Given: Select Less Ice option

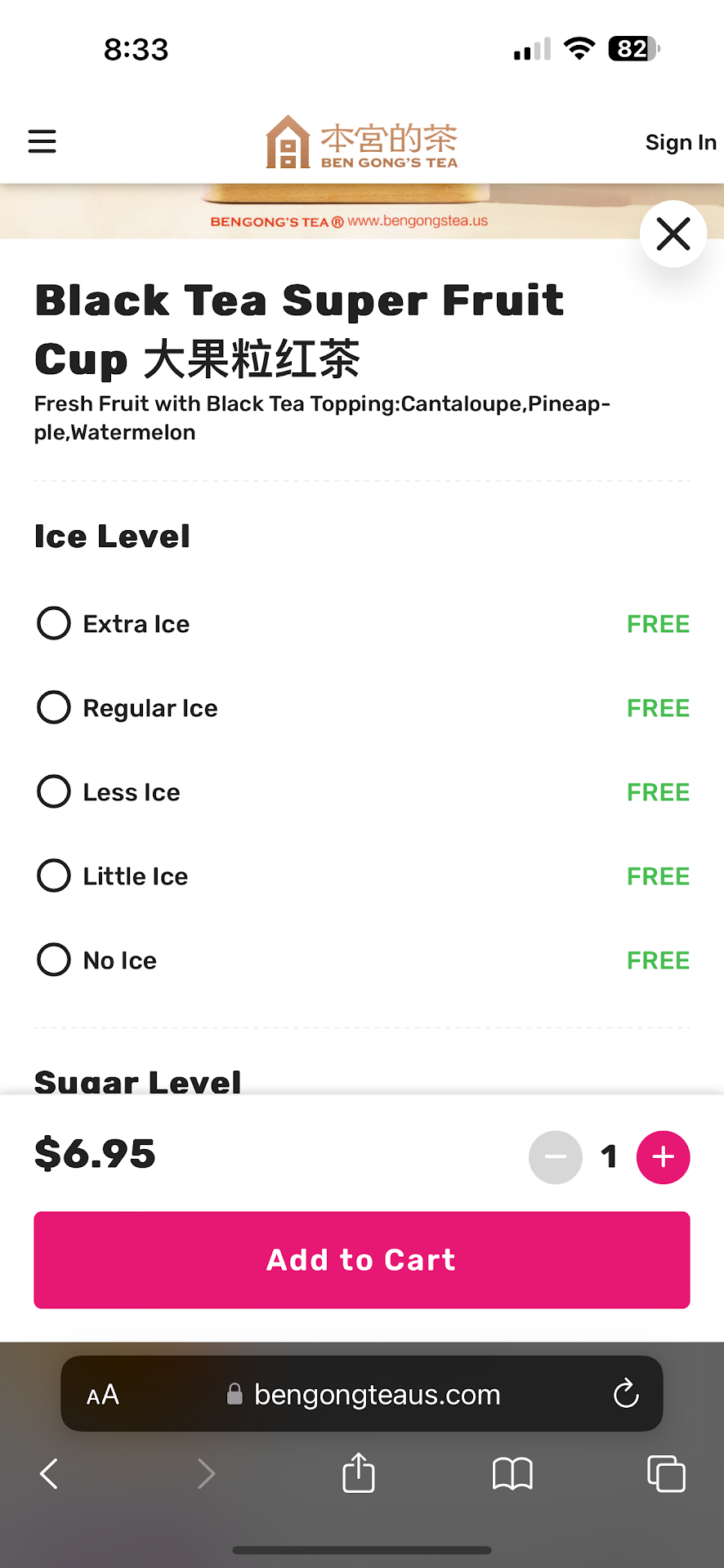Looking at the screenshot, I should click(x=54, y=792).
